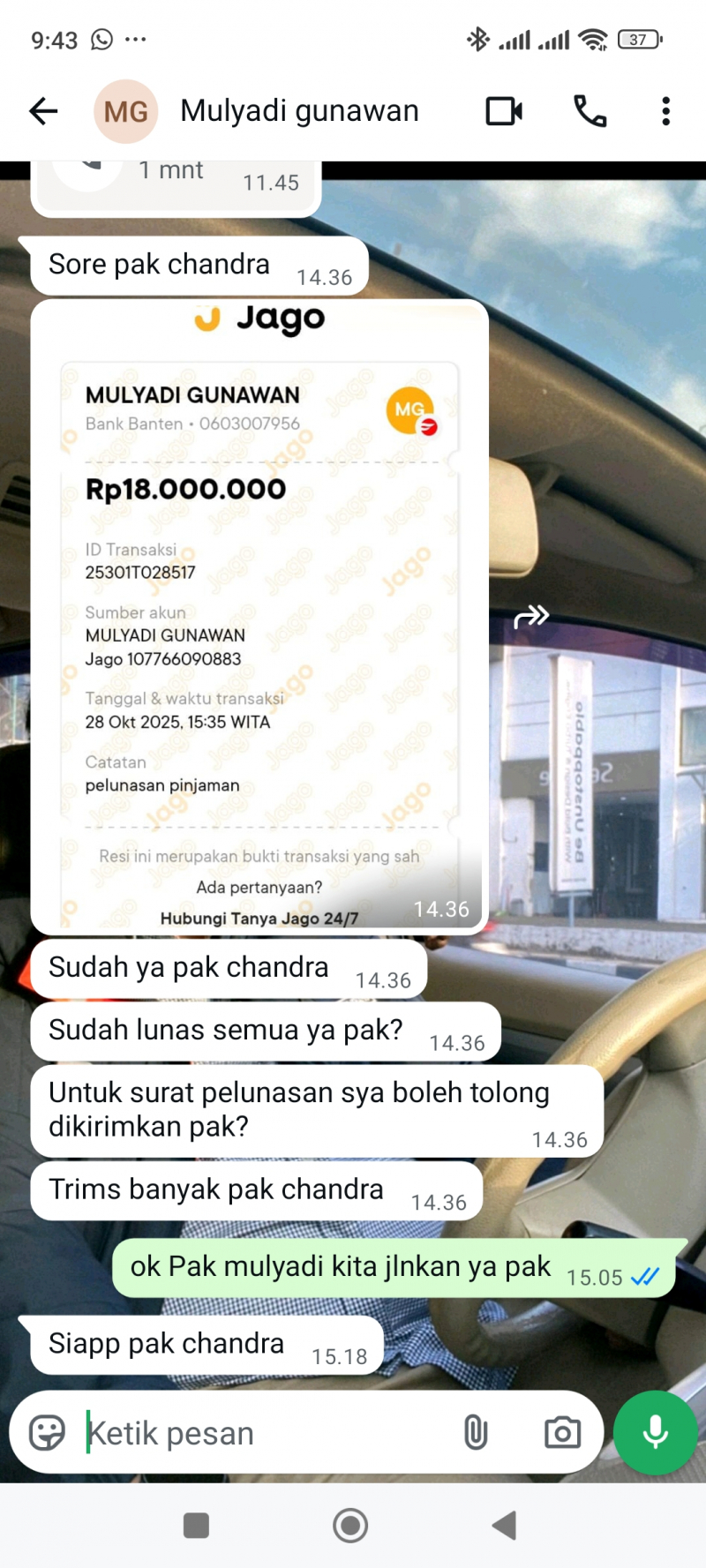This screenshot has width=706, height=1568.
Task: Open the emoji picker
Action: click(x=47, y=1433)
